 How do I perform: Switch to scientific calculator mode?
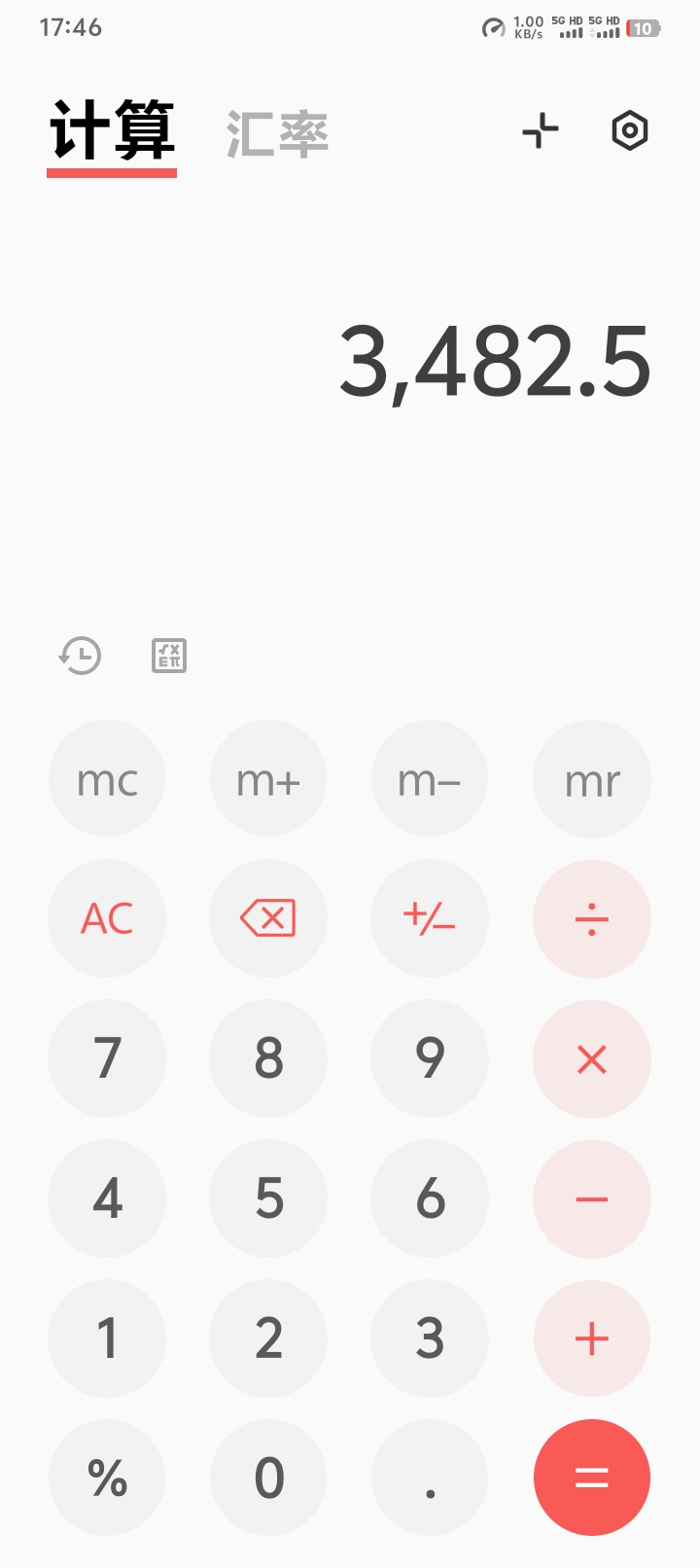[168, 656]
